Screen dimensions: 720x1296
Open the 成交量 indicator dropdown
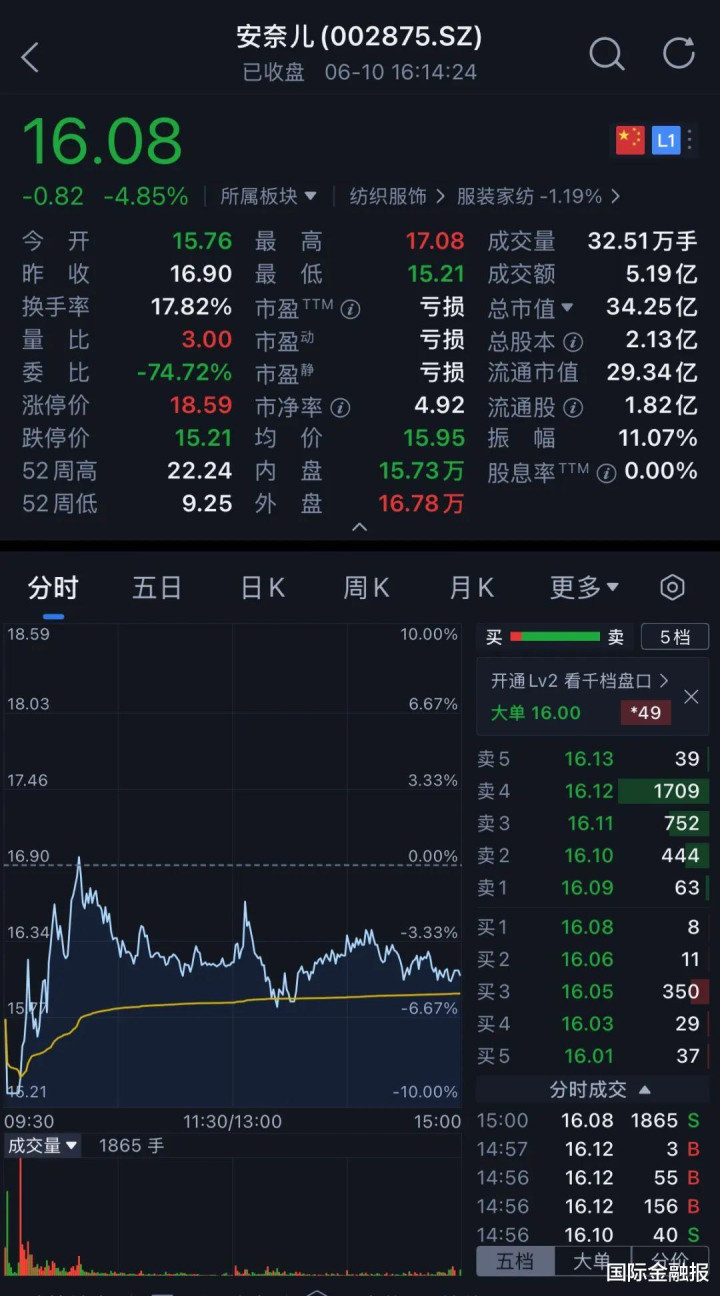[43, 1146]
